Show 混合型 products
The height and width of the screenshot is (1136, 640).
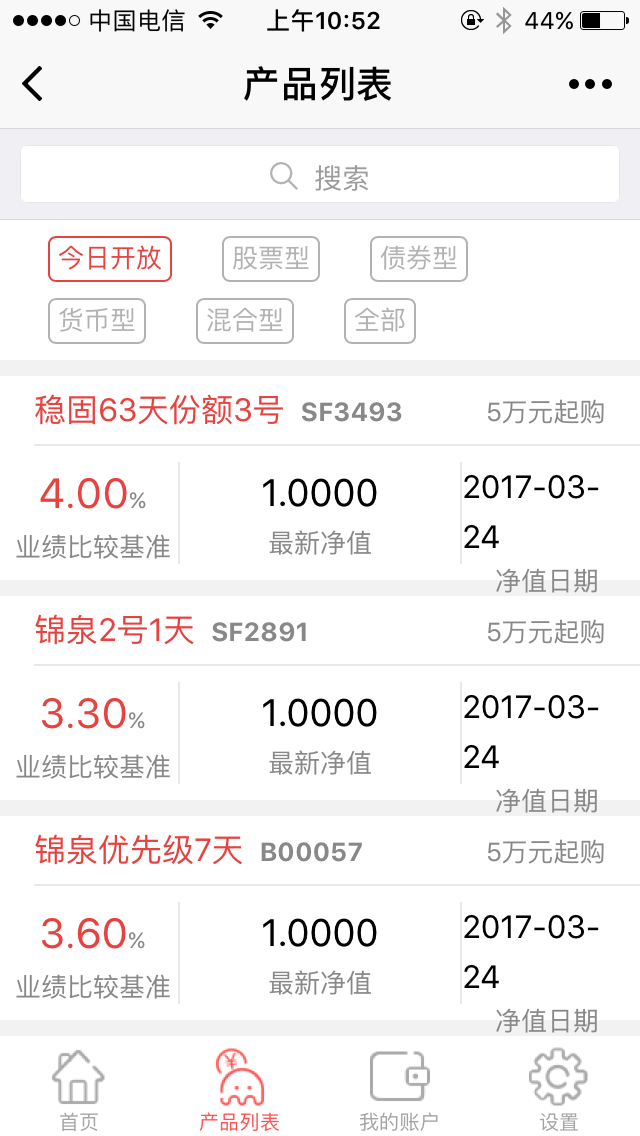point(244,321)
